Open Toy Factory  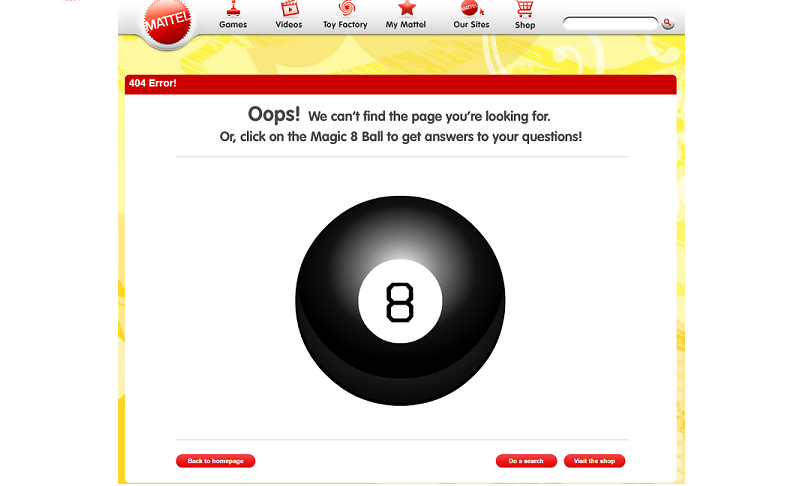tap(345, 15)
